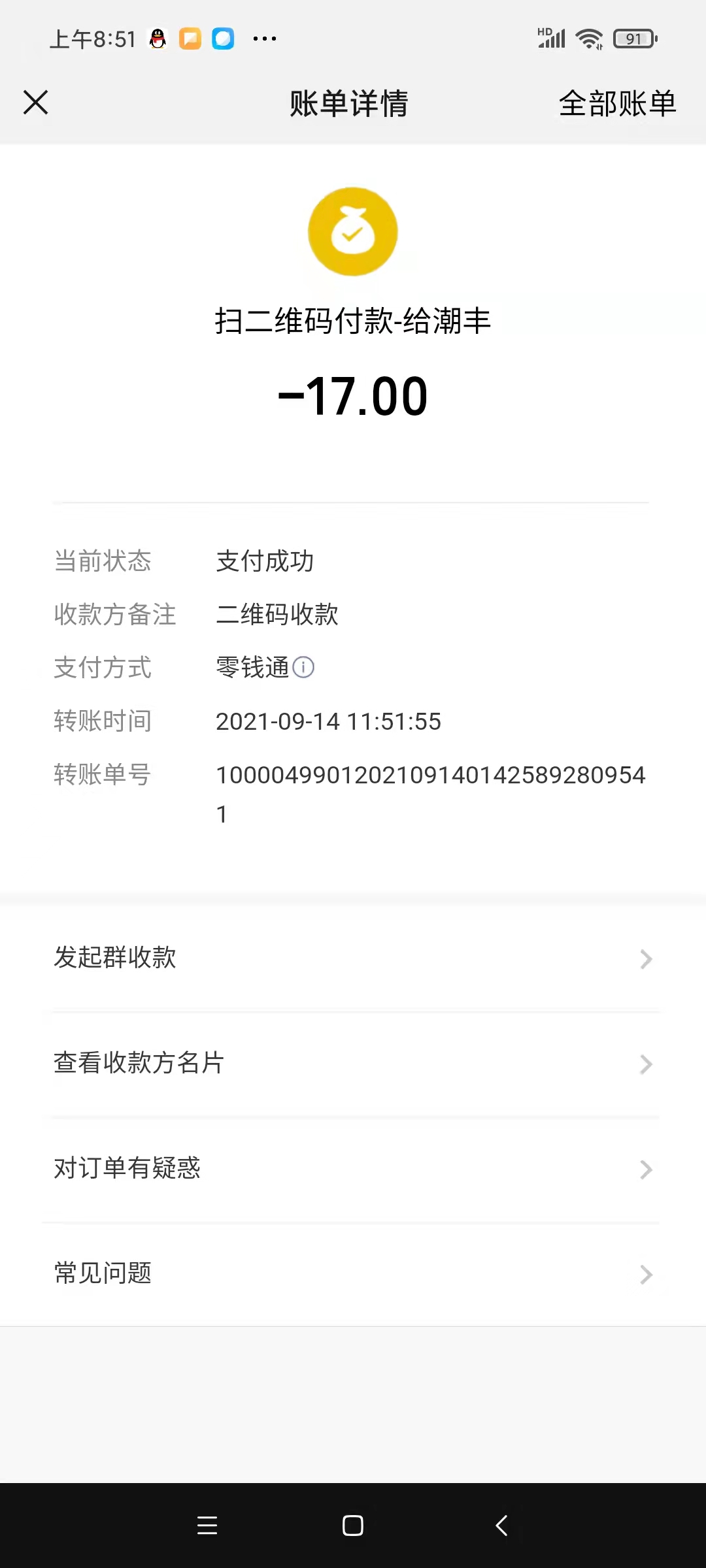The width and height of the screenshot is (706, 1568).
Task: Close the bill details page
Action: (x=35, y=103)
